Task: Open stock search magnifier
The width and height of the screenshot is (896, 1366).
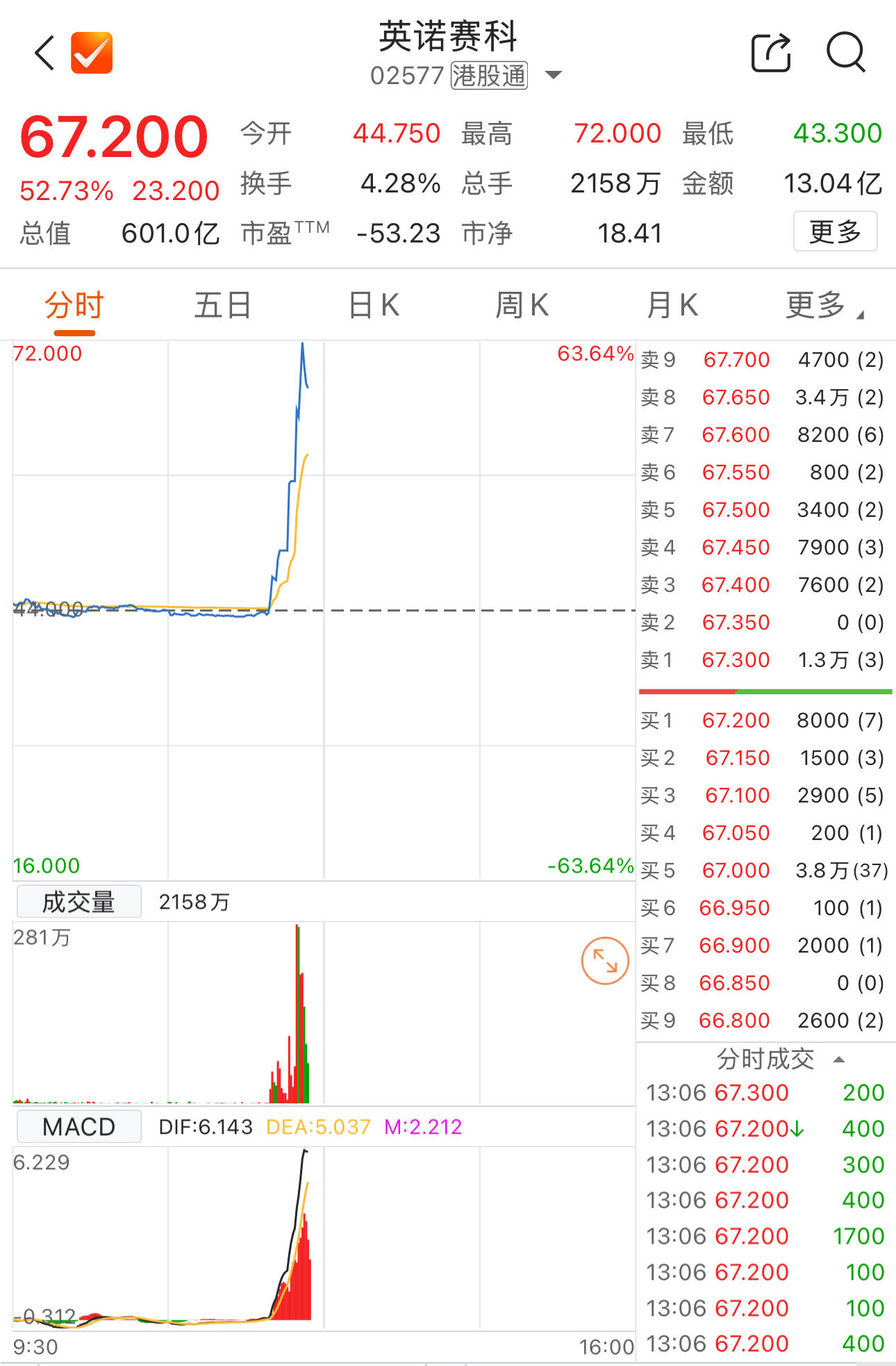Action: point(845,53)
